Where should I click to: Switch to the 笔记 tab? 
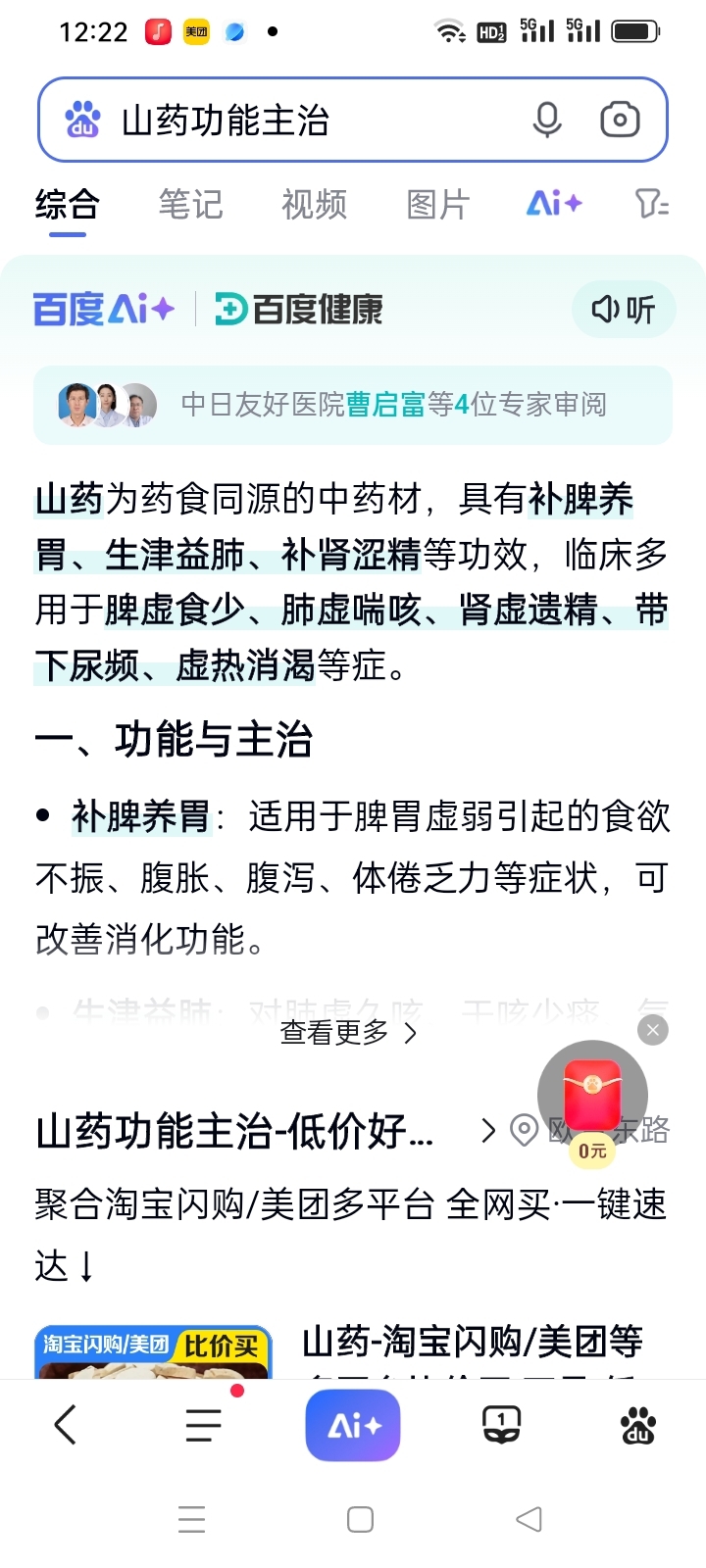pyautogui.click(x=190, y=205)
